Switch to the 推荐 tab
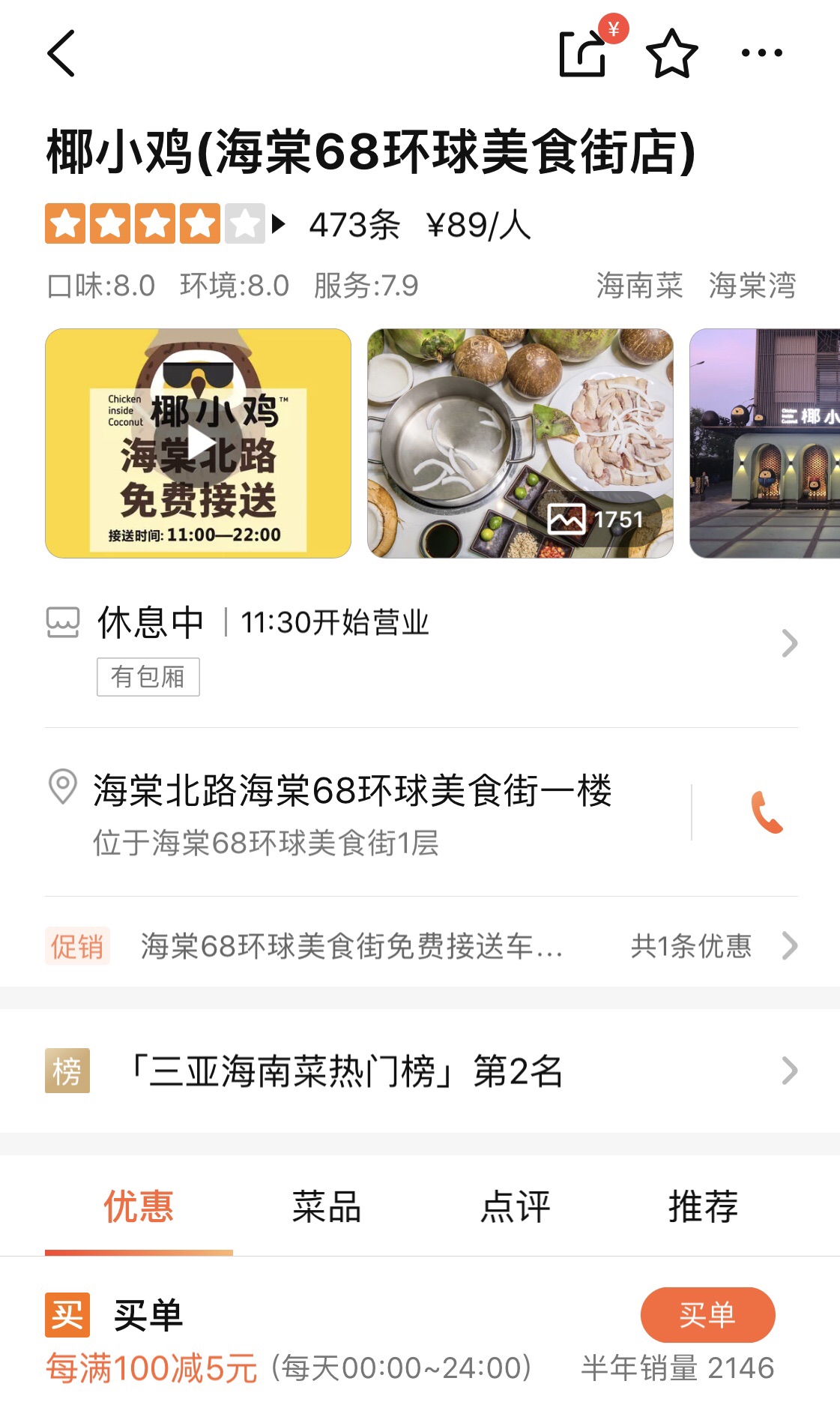 pyautogui.click(x=703, y=1206)
